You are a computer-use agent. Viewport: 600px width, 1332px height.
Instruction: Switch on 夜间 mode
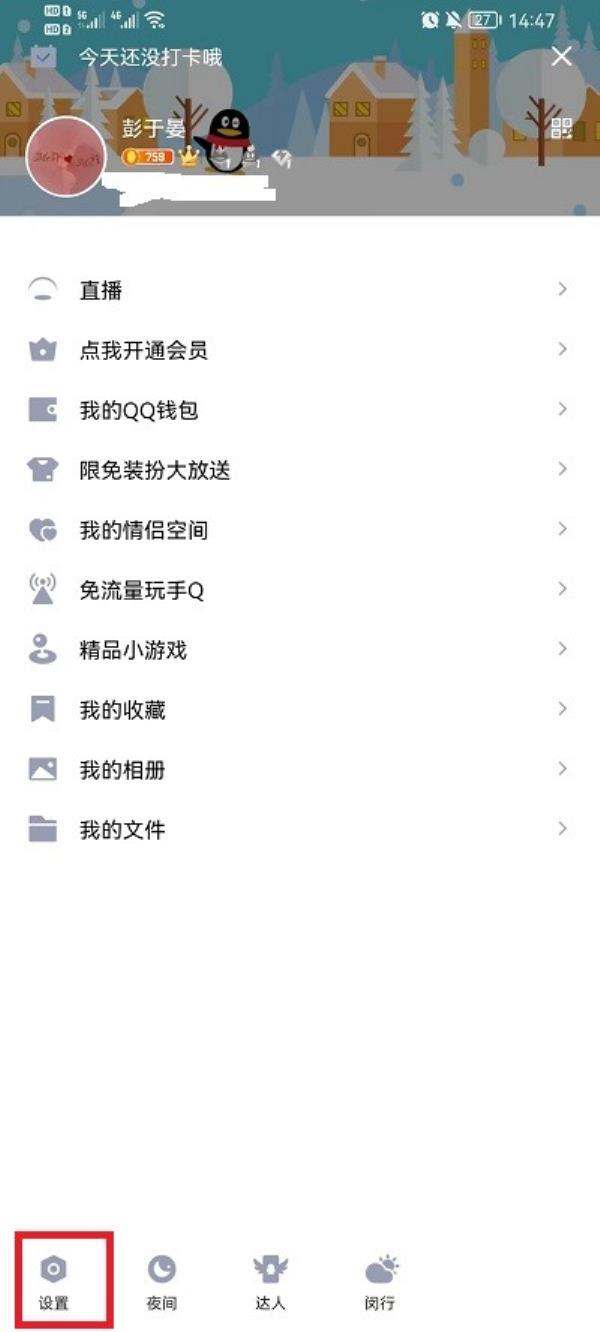click(x=162, y=1283)
